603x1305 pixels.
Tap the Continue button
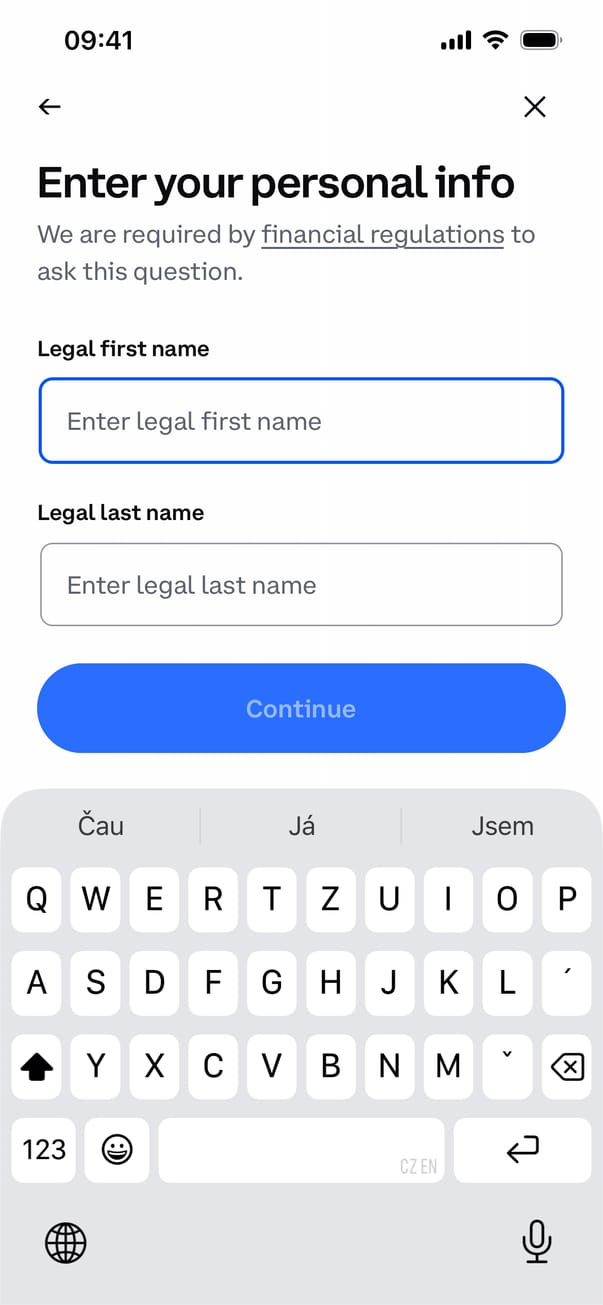pos(301,709)
